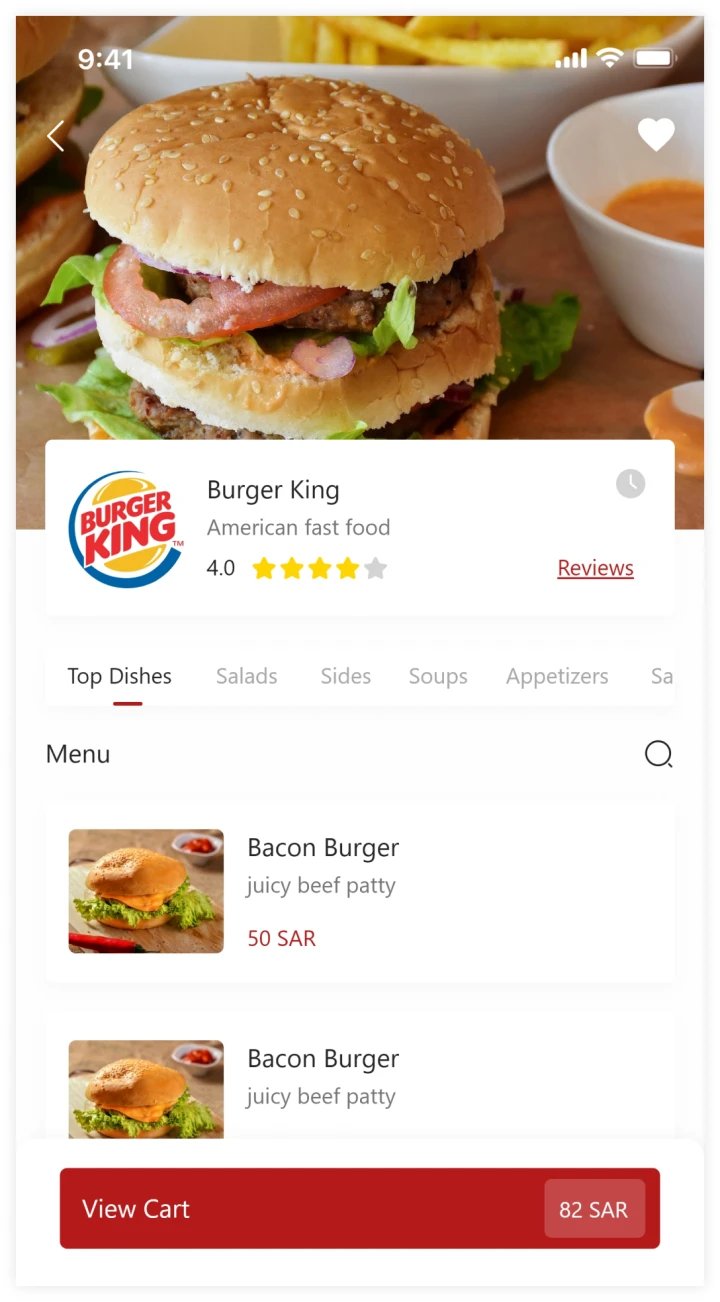Switch to the Sides tab
Screen dimensions: 720x1302
coord(345,677)
